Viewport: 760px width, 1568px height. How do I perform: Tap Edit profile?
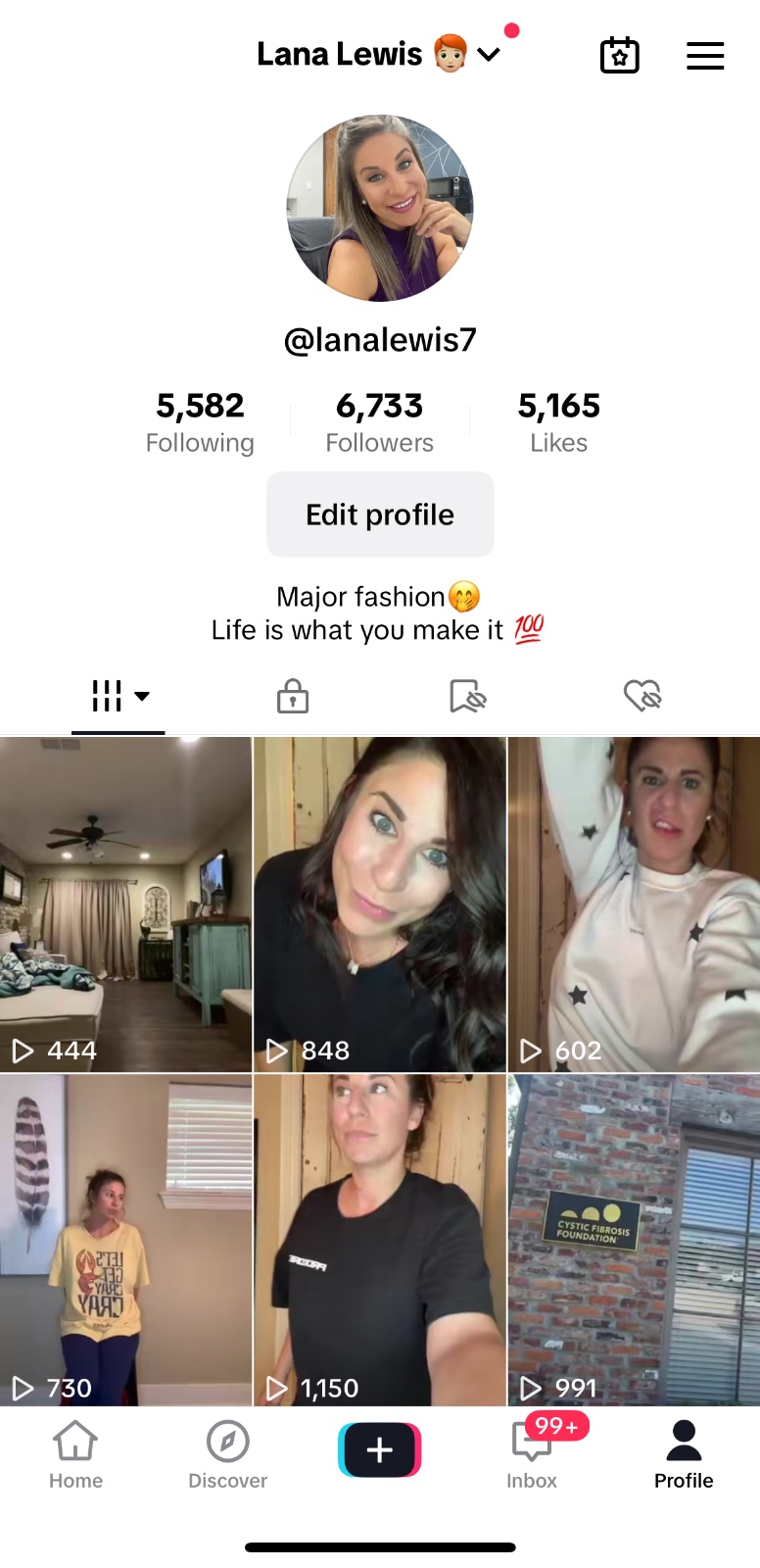(380, 514)
